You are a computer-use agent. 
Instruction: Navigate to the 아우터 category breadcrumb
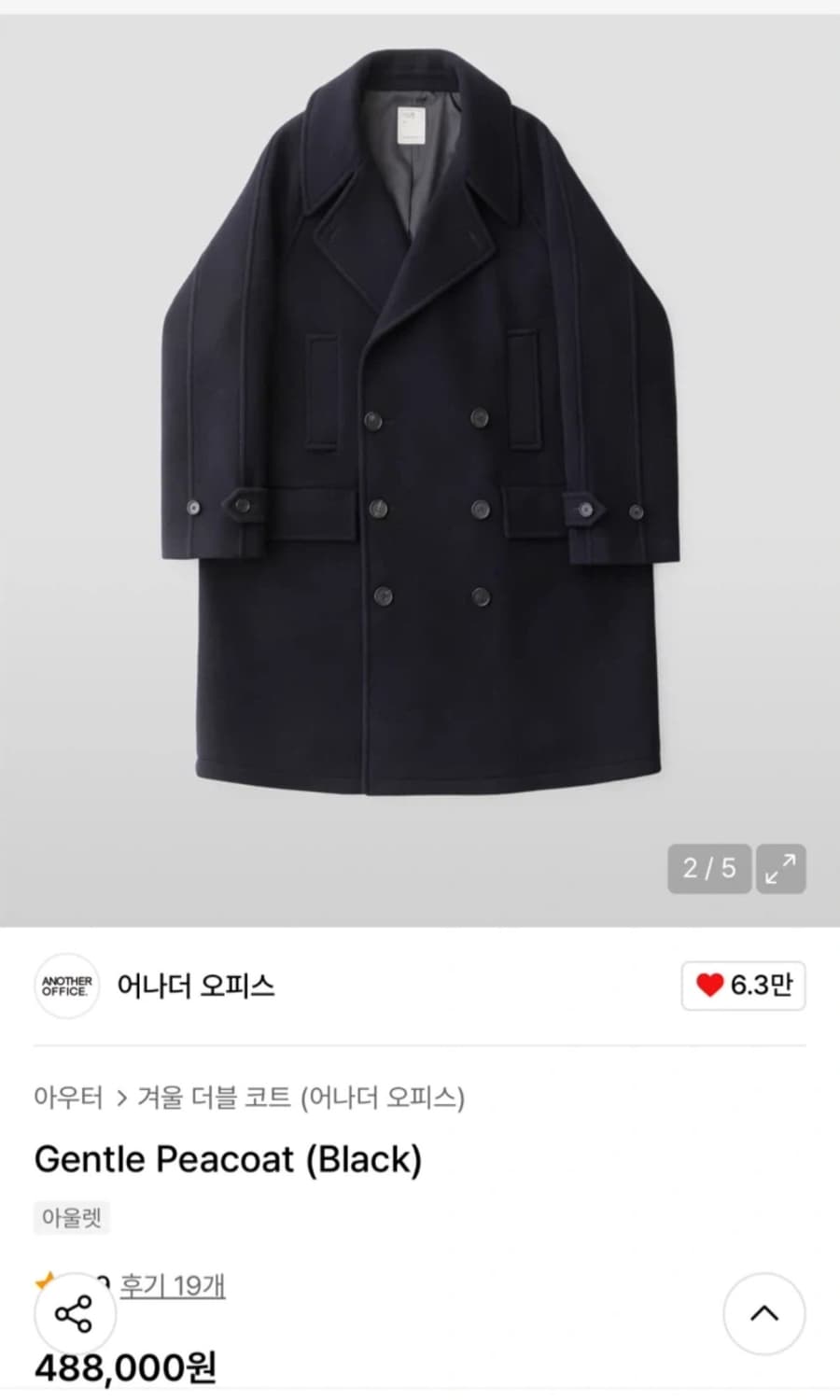(65, 1099)
